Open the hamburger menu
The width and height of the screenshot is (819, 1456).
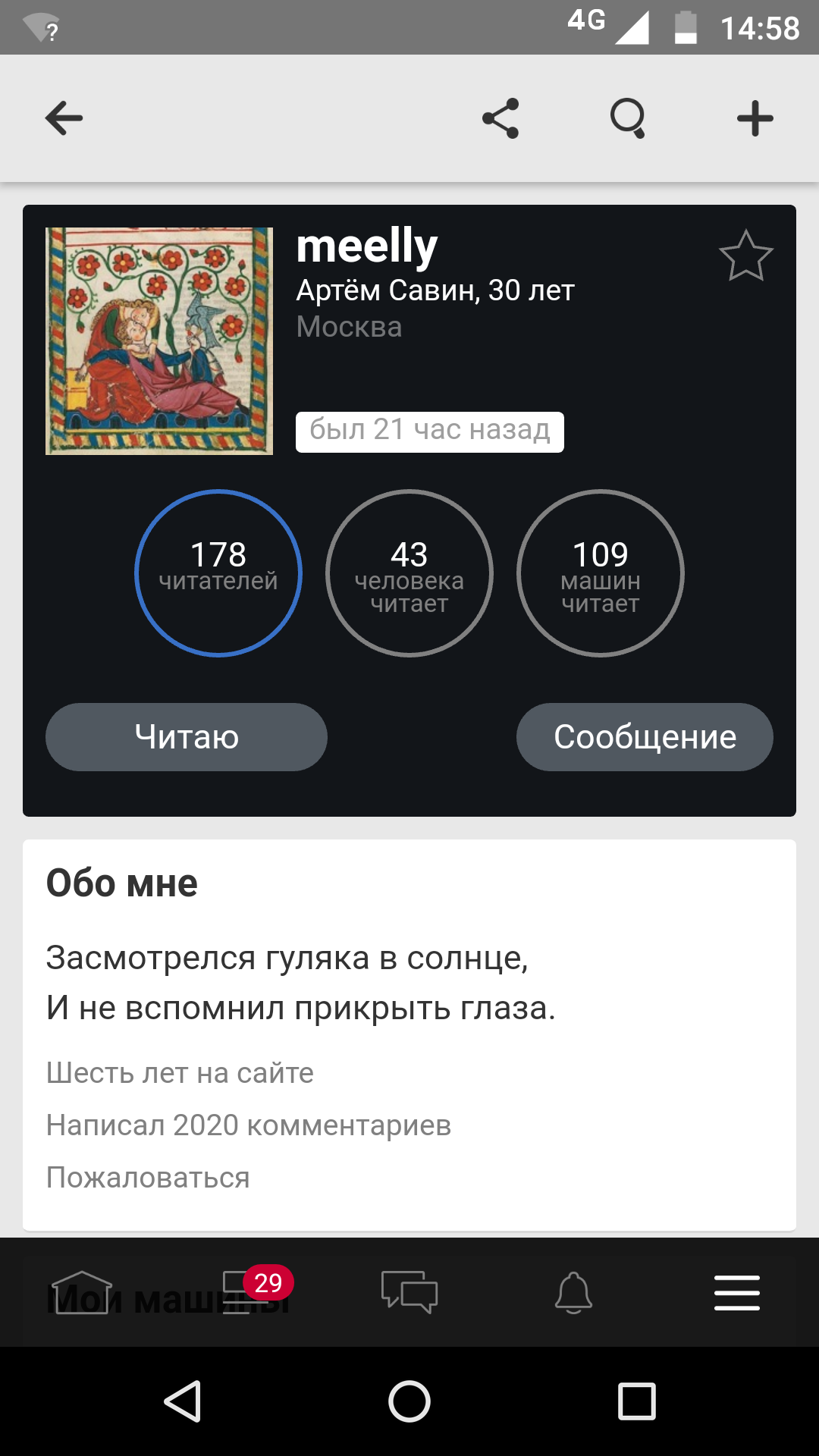tap(737, 1292)
